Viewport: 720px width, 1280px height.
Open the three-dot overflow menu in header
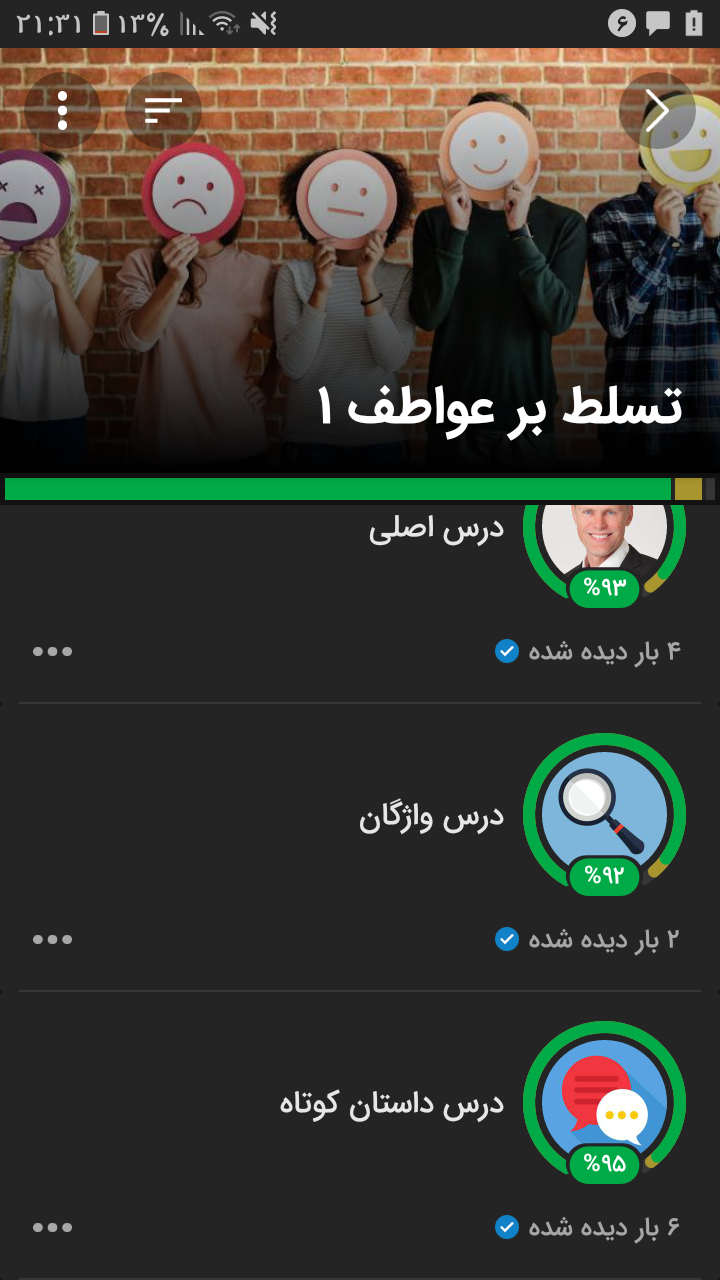tap(62, 110)
